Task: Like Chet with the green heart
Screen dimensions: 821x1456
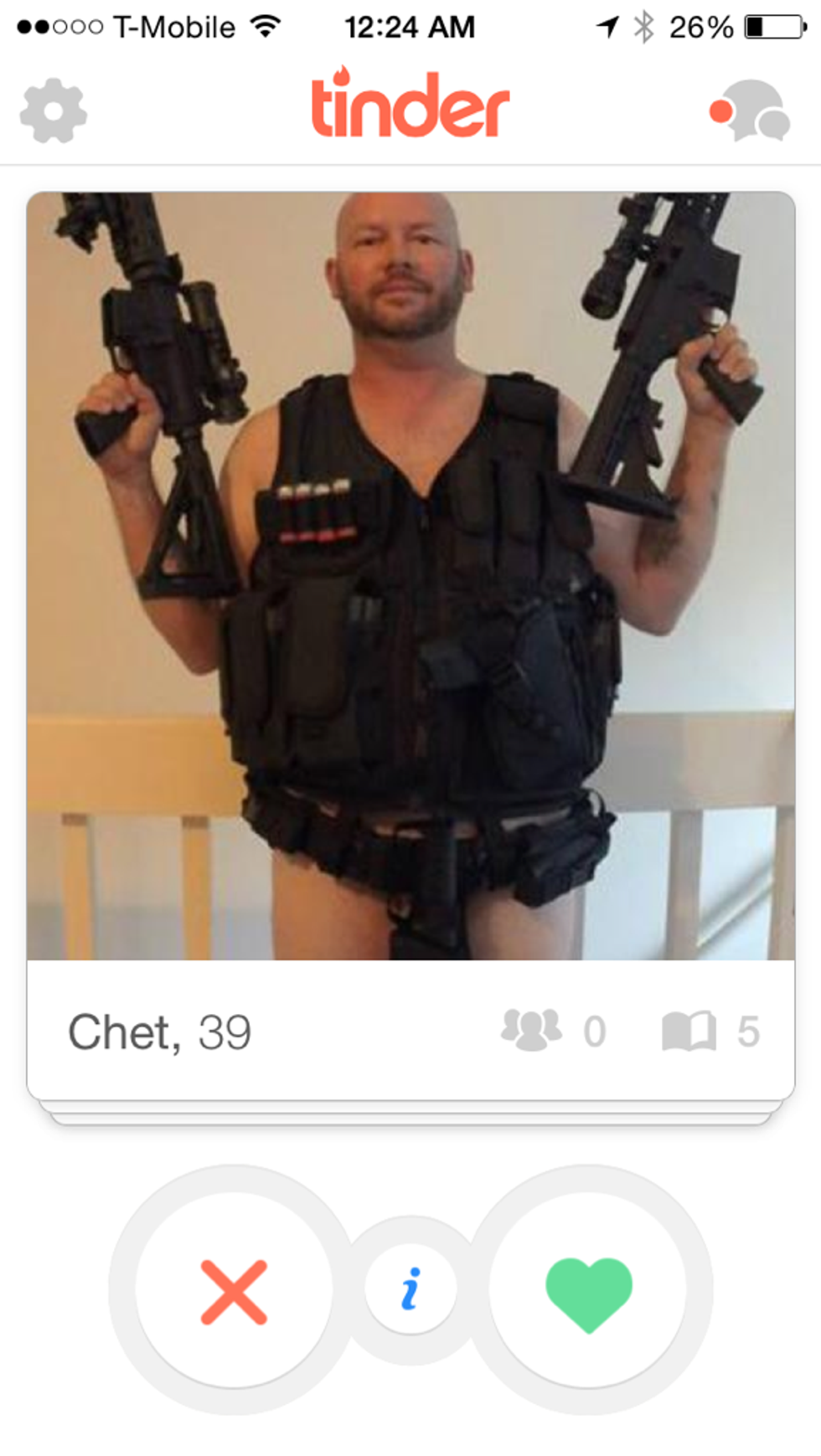Action: coord(588,1292)
